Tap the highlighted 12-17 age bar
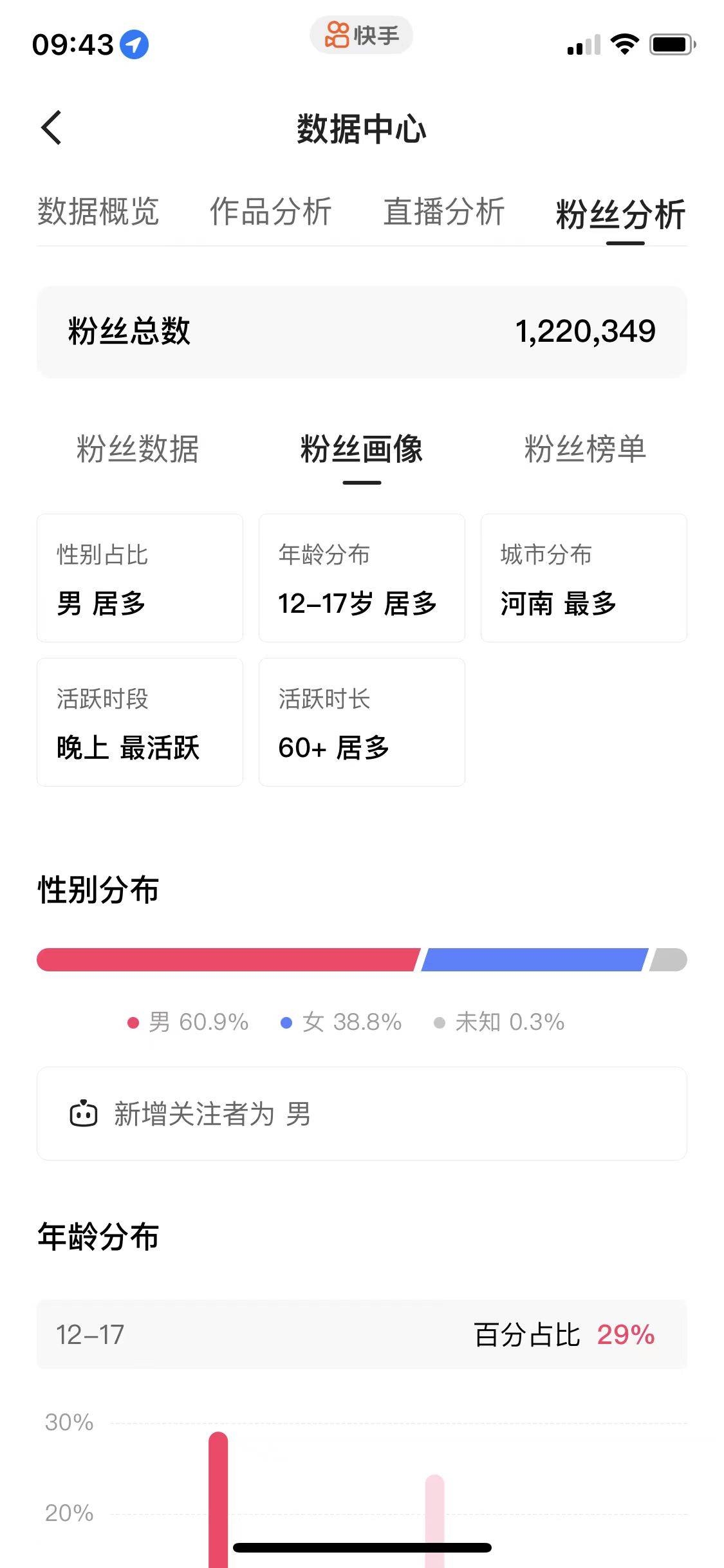Screen dimensions: 724x1568 (218, 1498)
